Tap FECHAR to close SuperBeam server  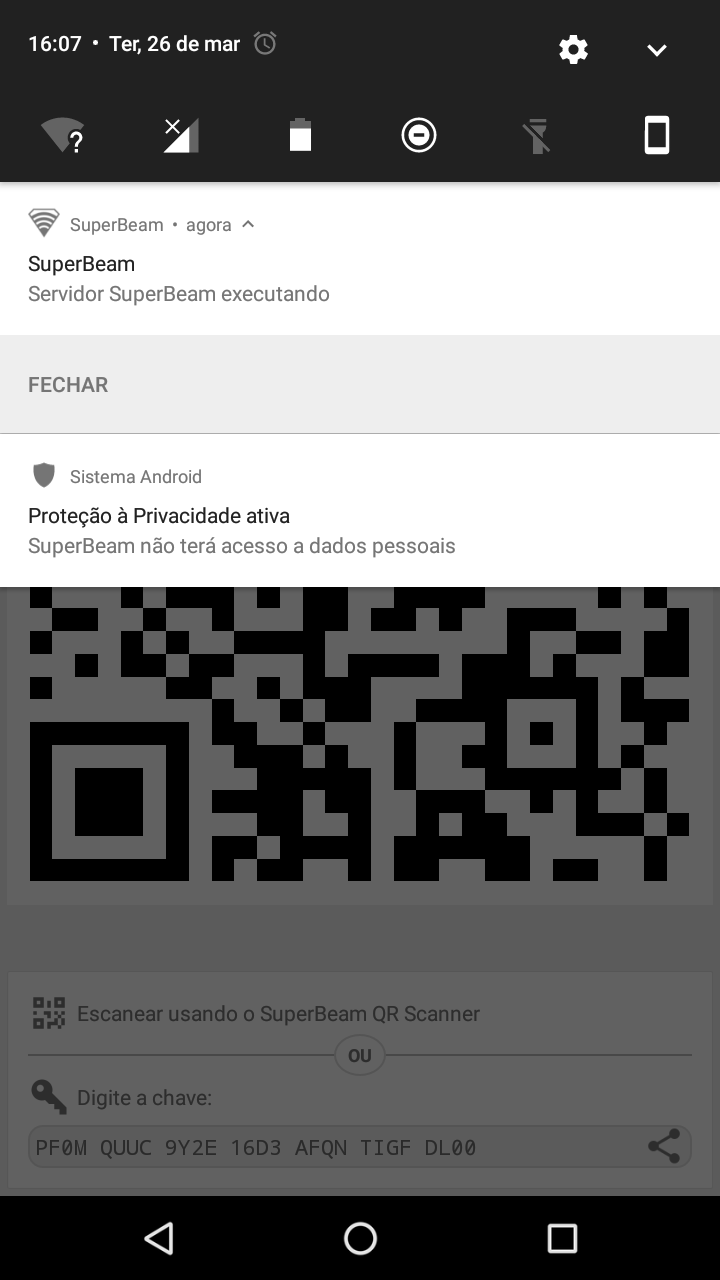coord(68,385)
